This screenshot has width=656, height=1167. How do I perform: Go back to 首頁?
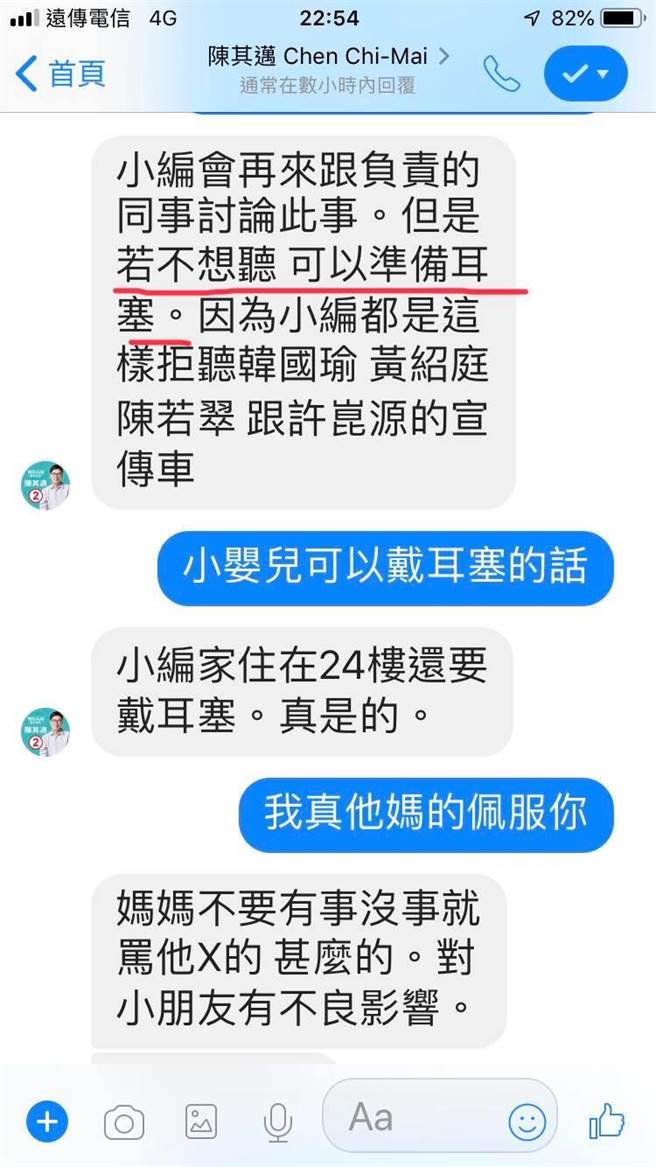pos(60,72)
